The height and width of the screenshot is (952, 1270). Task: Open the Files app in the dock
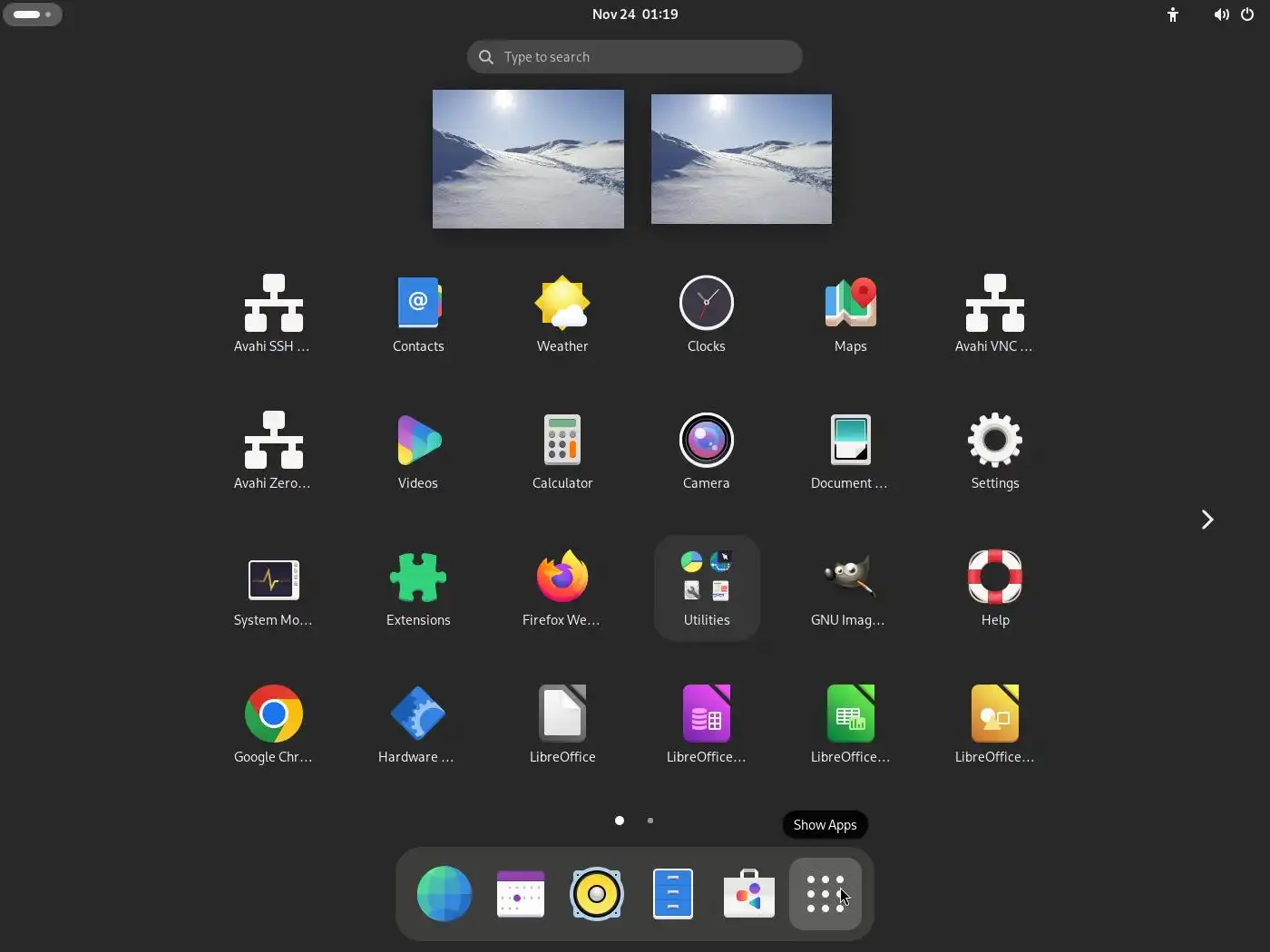pos(673,894)
